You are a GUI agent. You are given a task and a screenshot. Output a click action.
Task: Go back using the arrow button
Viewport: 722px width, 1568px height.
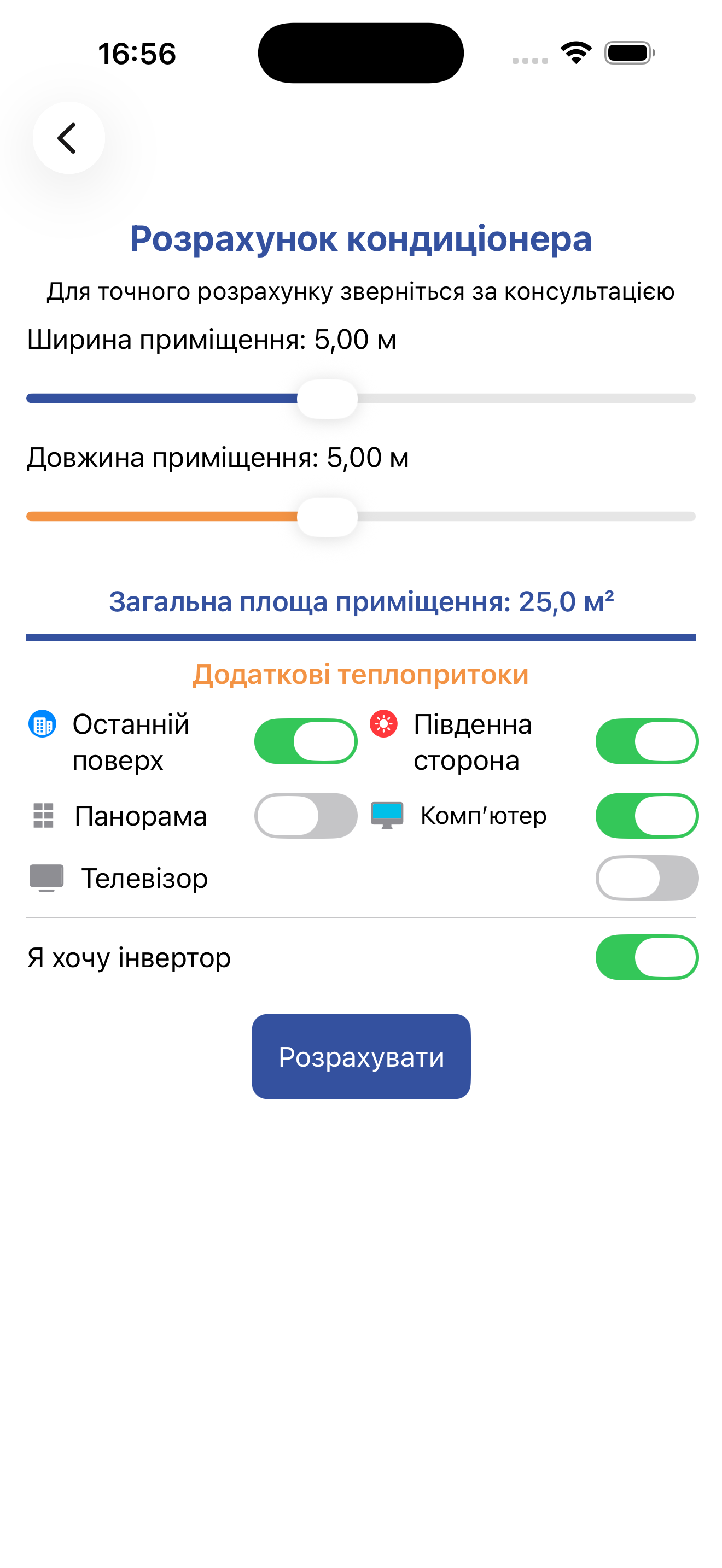(x=69, y=138)
